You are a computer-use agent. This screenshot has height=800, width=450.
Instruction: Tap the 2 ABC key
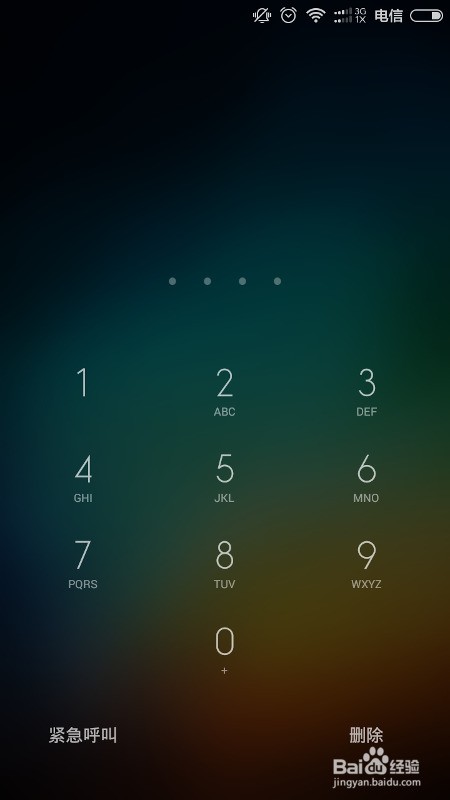tap(224, 392)
